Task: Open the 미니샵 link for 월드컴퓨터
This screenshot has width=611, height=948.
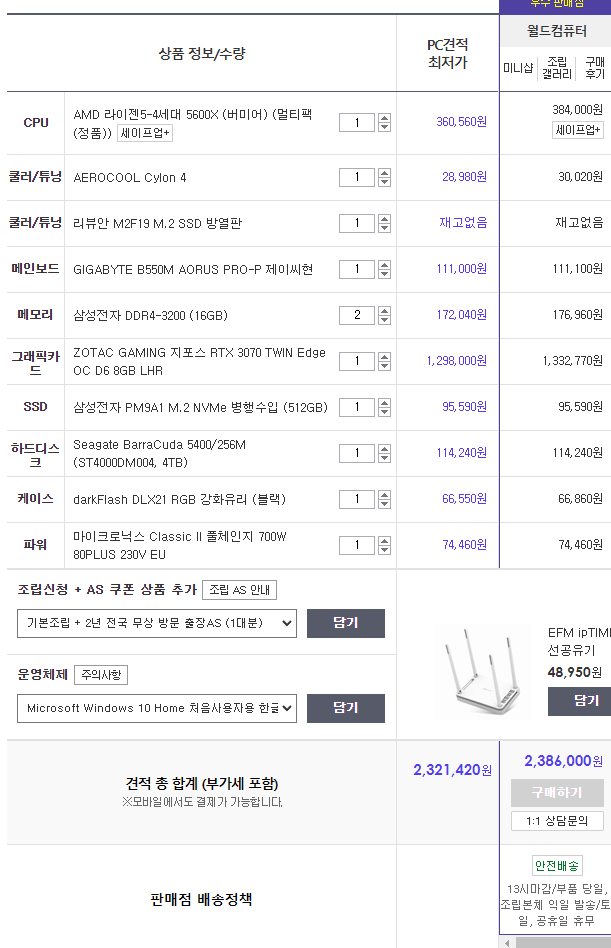Action: [518, 68]
